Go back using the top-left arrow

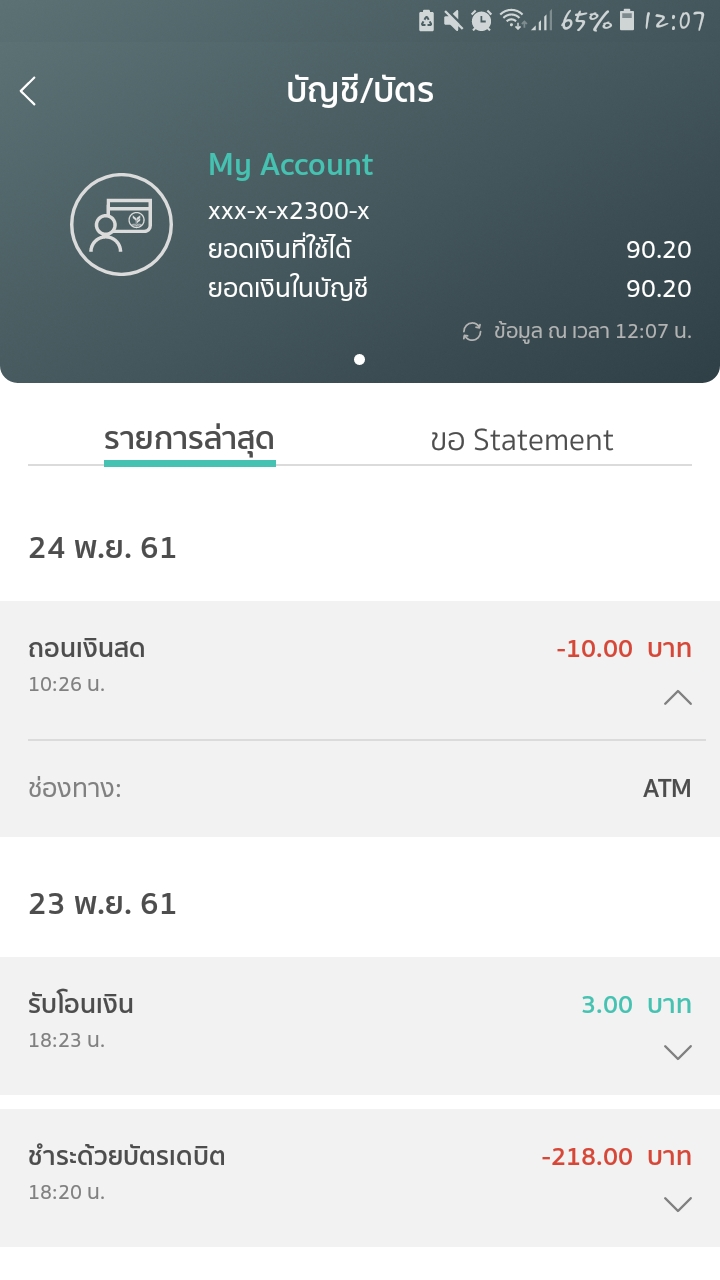28,91
